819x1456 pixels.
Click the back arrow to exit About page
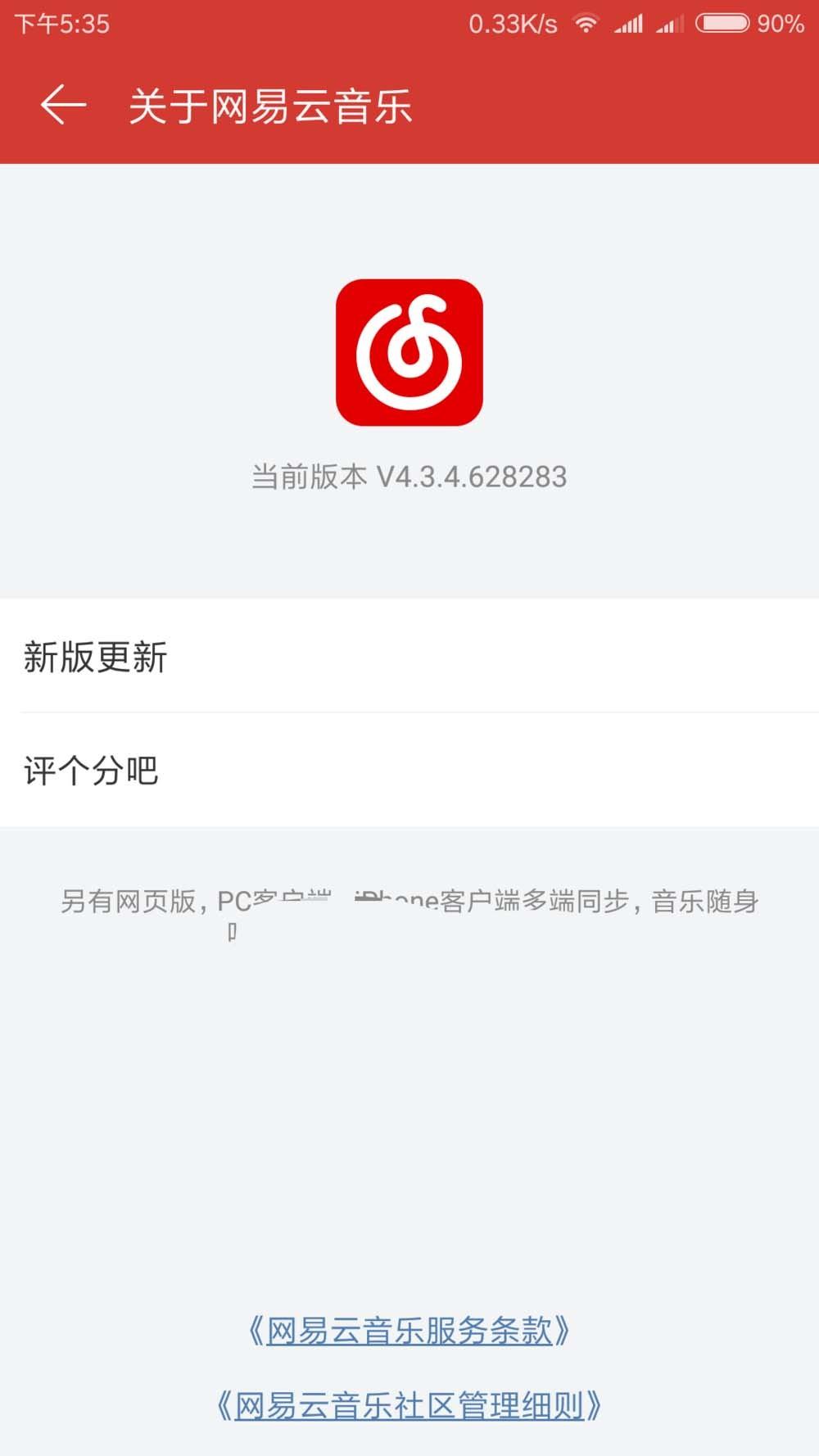pos(61,105)
